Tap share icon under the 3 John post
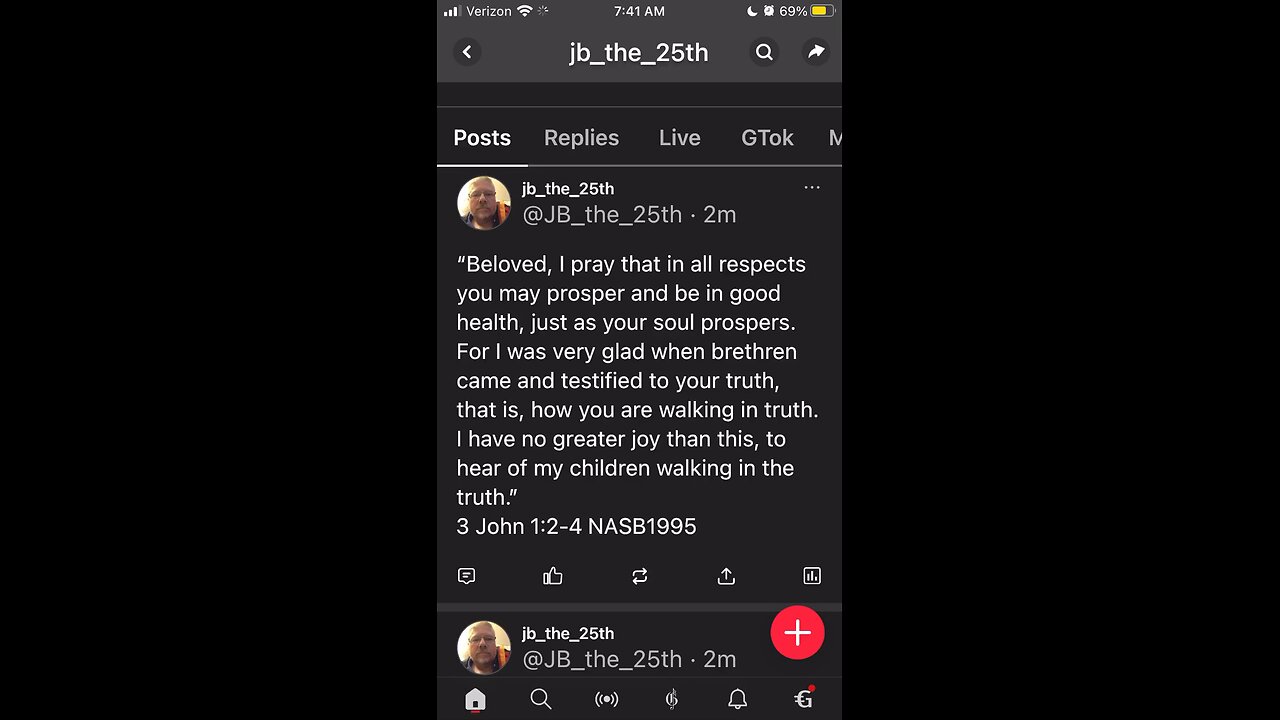 point(726,576)
